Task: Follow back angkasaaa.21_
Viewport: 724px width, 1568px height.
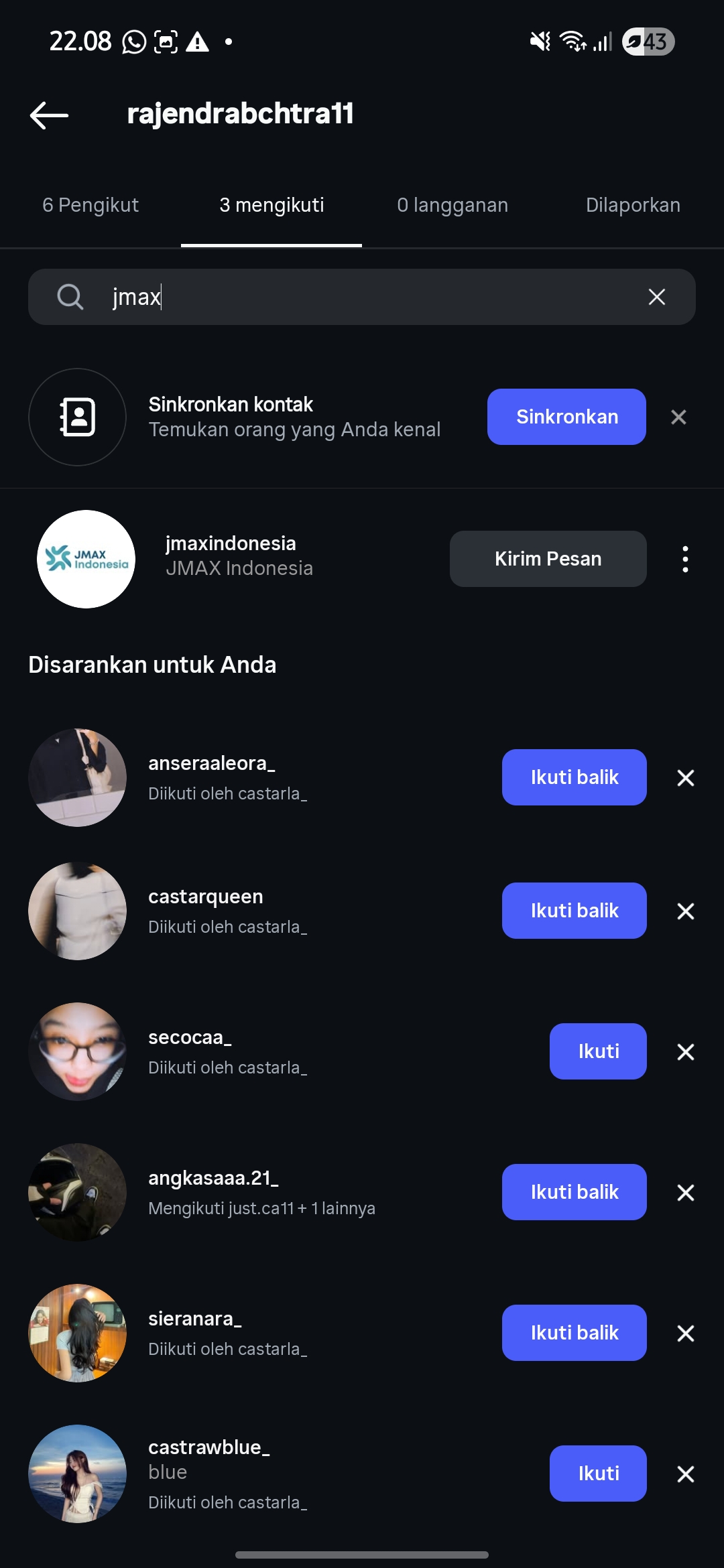Action: coord(574,1192)
